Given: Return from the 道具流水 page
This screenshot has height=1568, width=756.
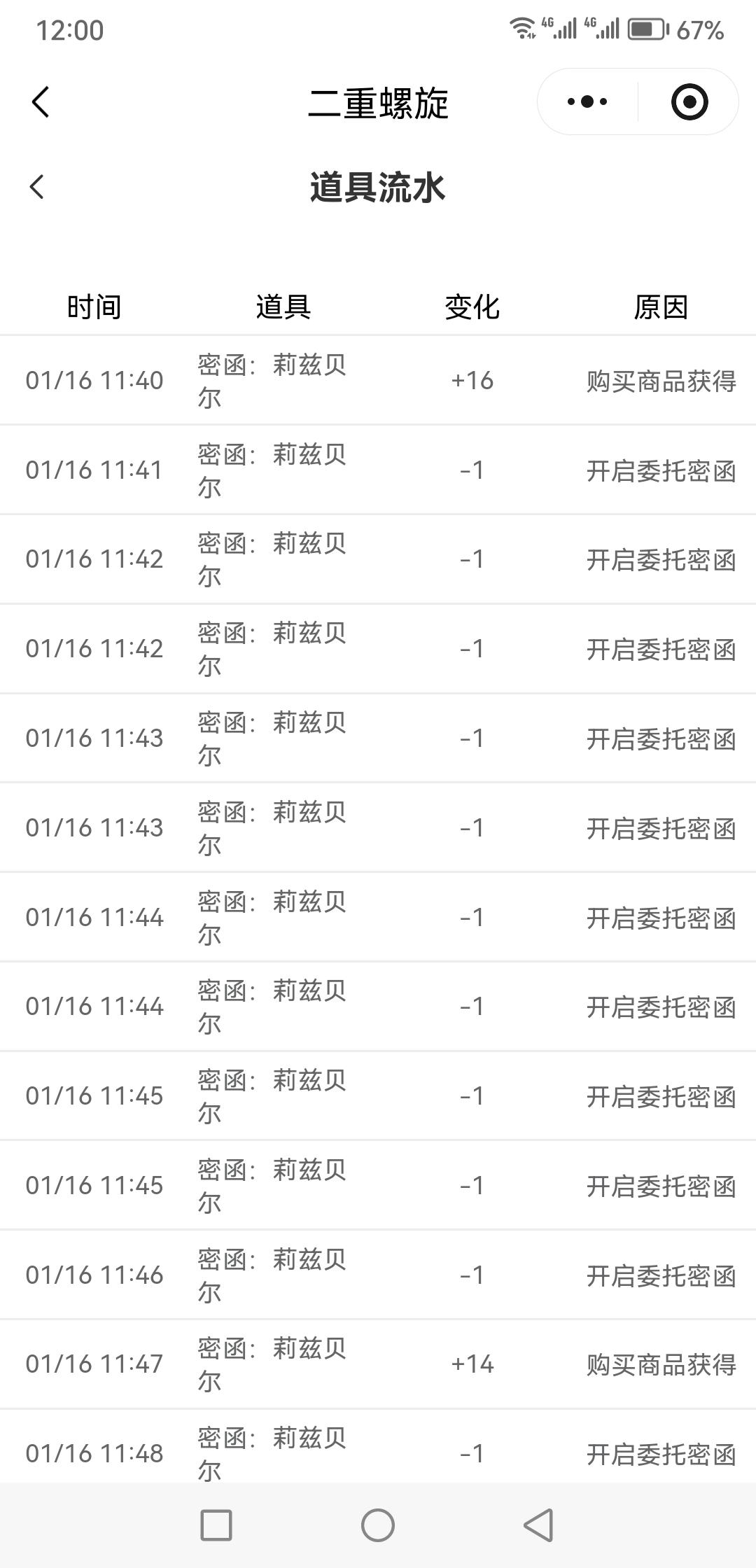Looking at the screenshot, I should point(37,187).
